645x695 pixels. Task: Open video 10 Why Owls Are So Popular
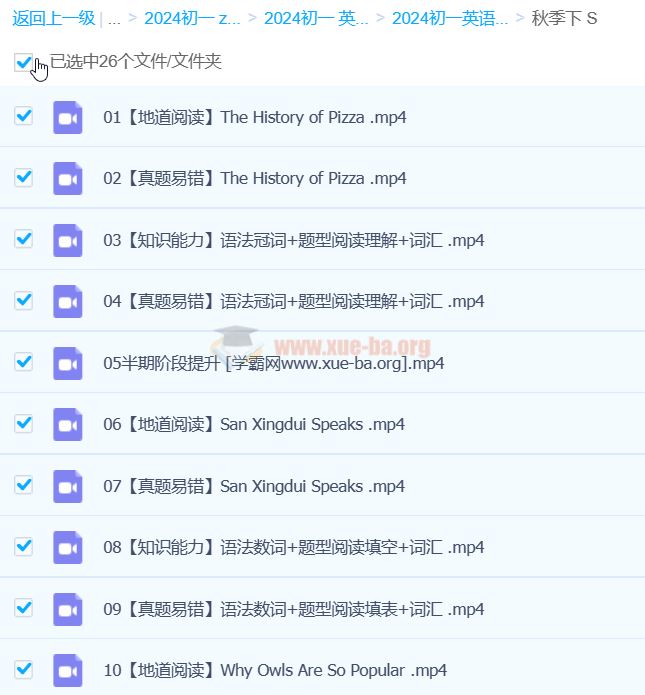(275, 670)
